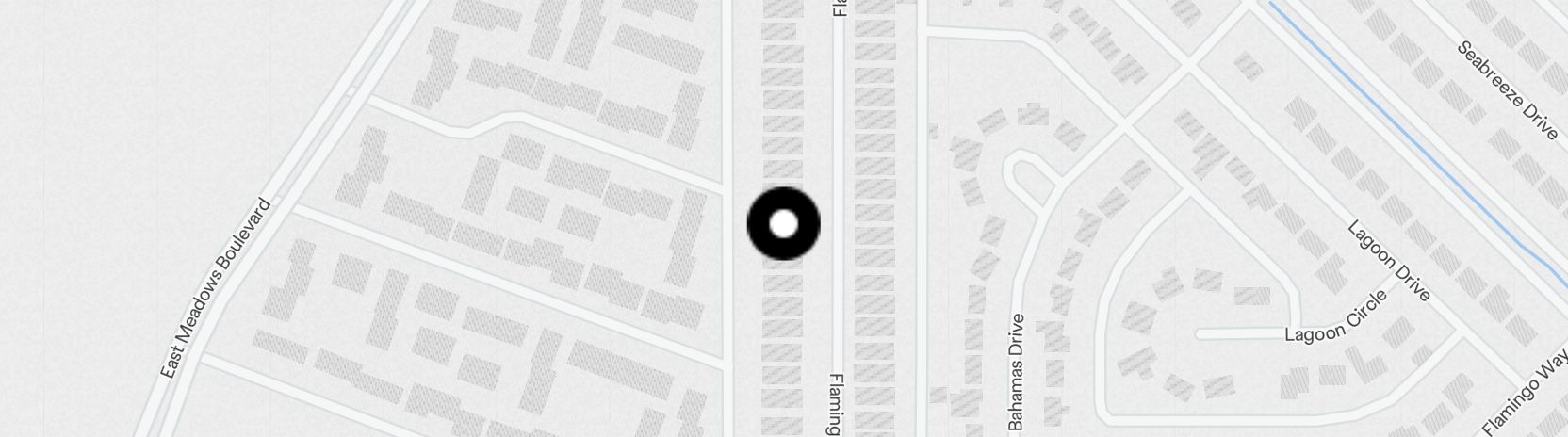Image resolution: width=1568 pixels, height=437 pixels.
Task: Tap the black location marker on the map
Action: (783, 224)
